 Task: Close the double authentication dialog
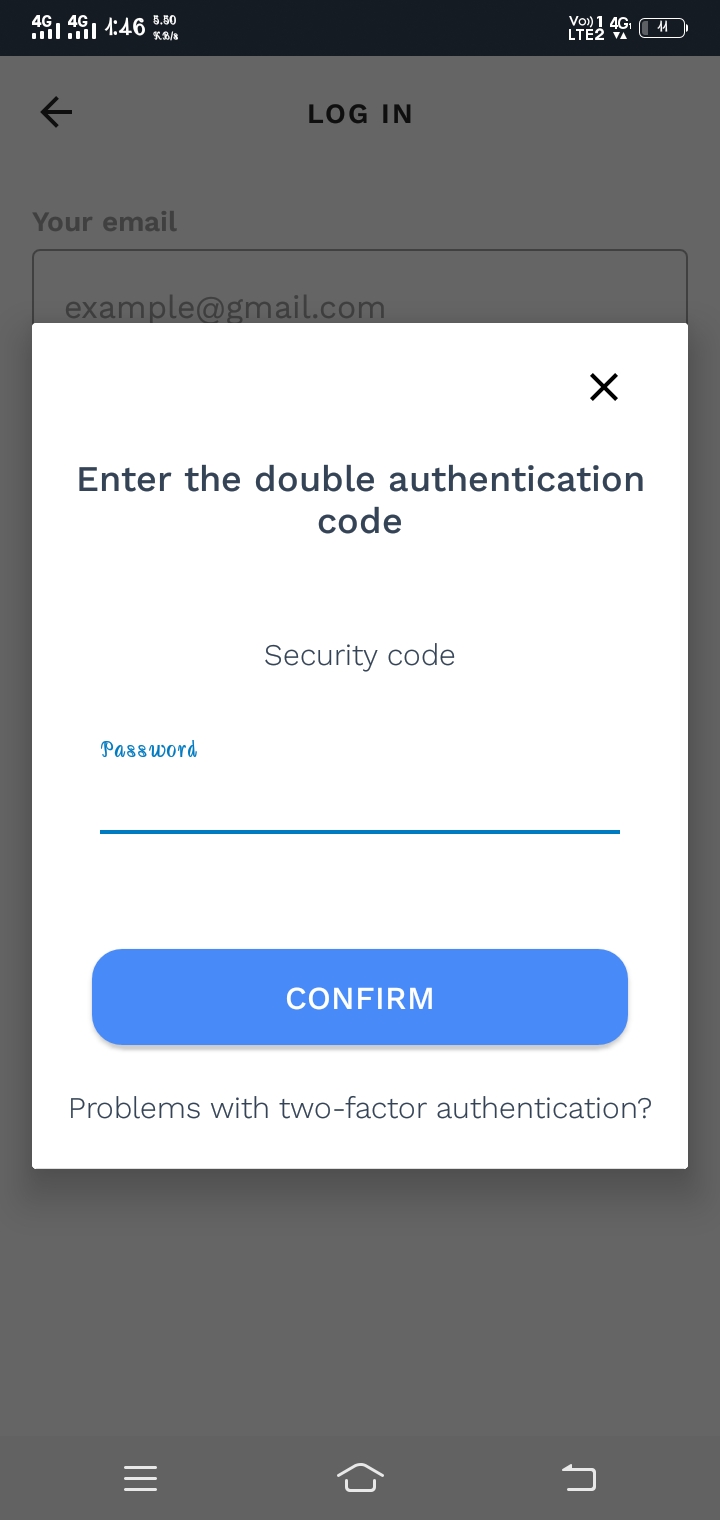tap(604, 387)
